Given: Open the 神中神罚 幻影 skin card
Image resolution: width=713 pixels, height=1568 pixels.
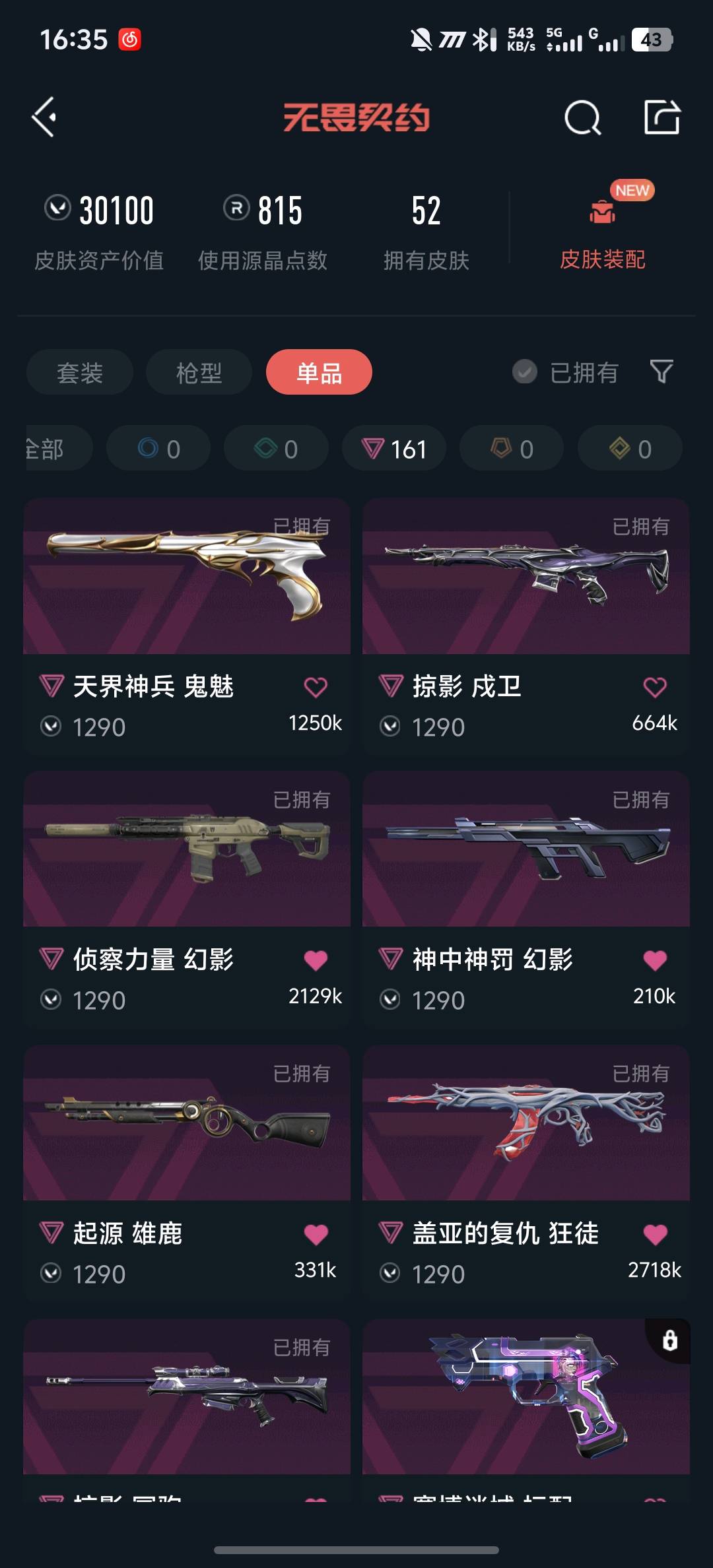Looking at the screenshot, I should (526, 850).
